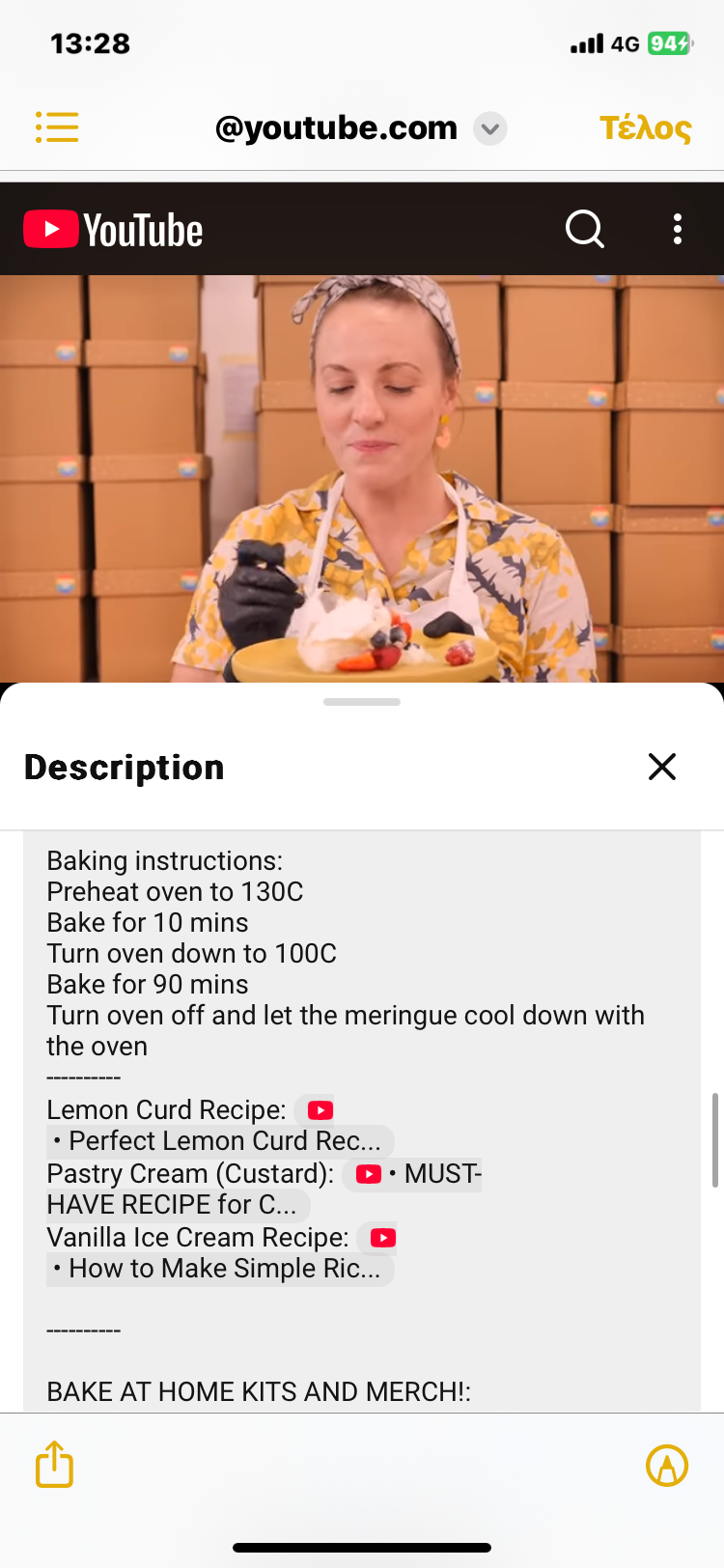Open the three-dot YouTube options menu
The width and height of the screenshot is (724, 1568).
pyautogui.click(x=677, y=229)
